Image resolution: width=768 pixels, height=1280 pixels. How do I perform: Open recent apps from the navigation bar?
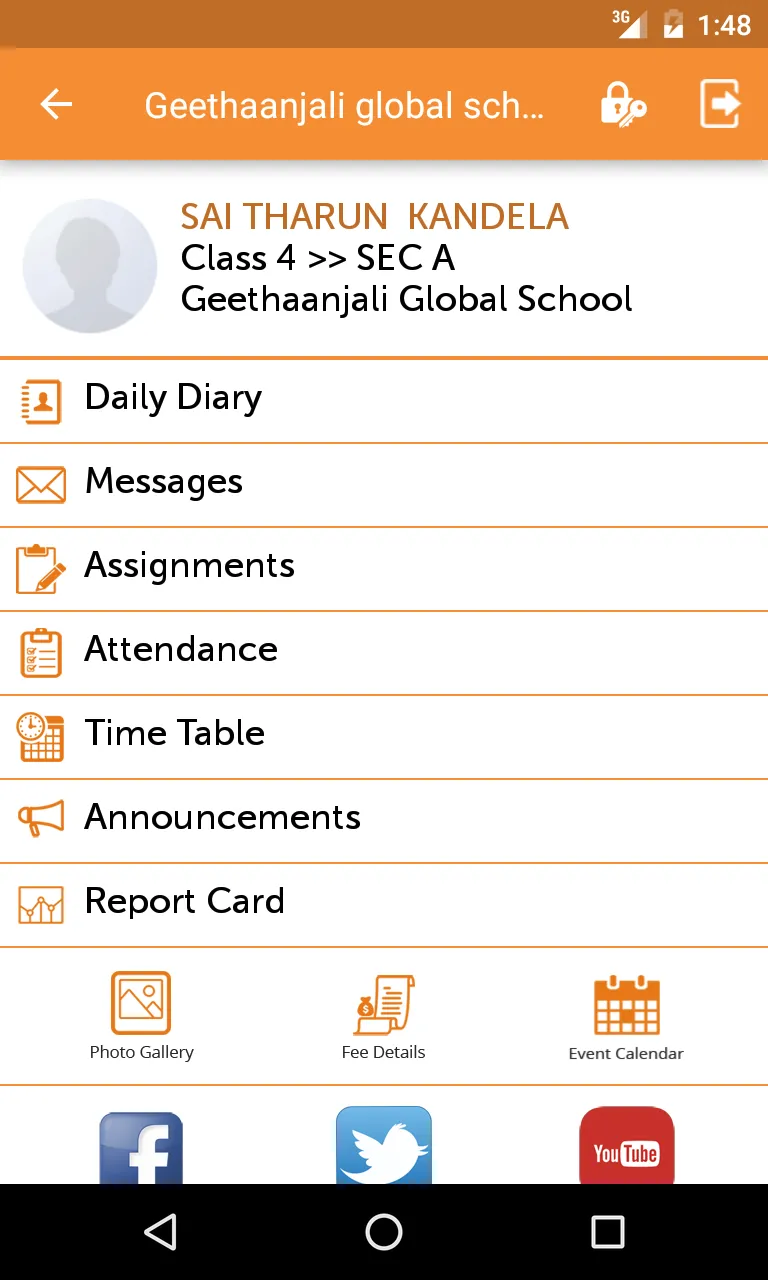point(607,1232)
